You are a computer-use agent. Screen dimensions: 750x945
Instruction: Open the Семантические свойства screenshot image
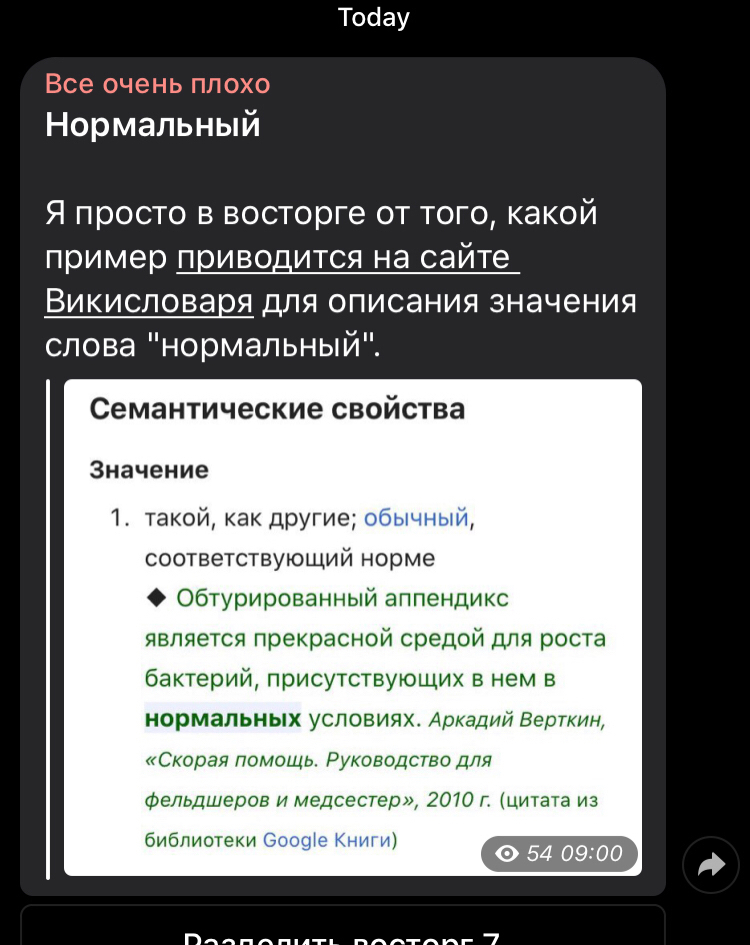pyautogui.click(x=352, y=628)
